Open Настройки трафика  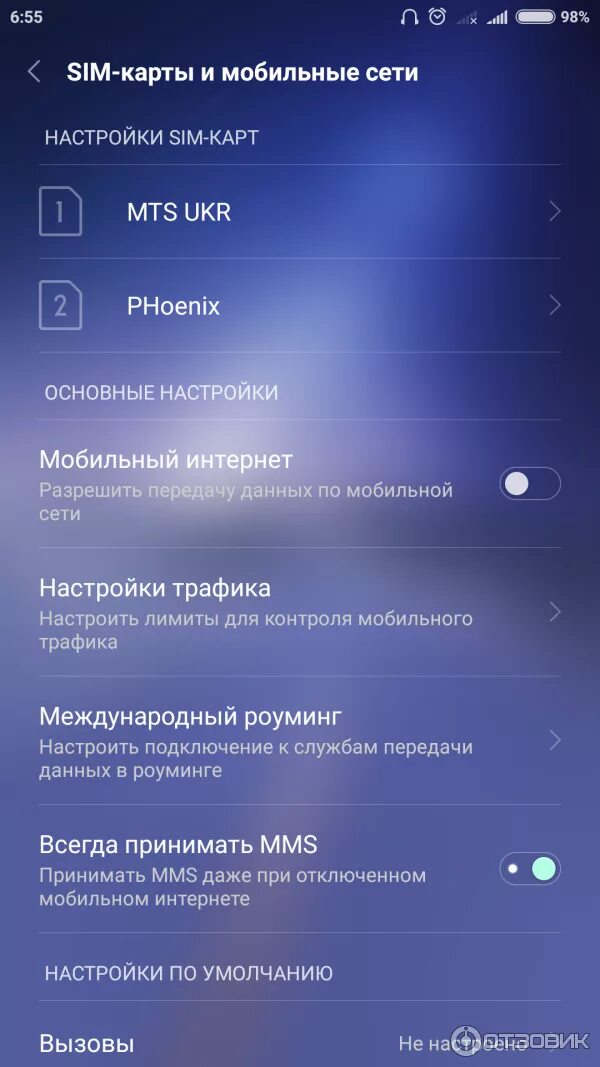(x=300, y=612)
